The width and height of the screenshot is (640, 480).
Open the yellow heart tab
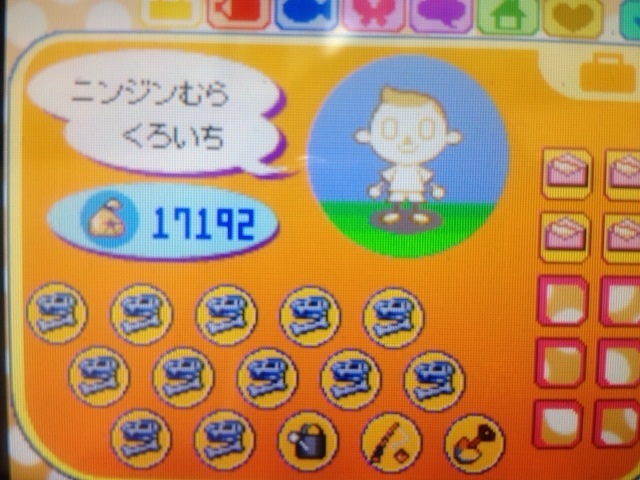573,16
